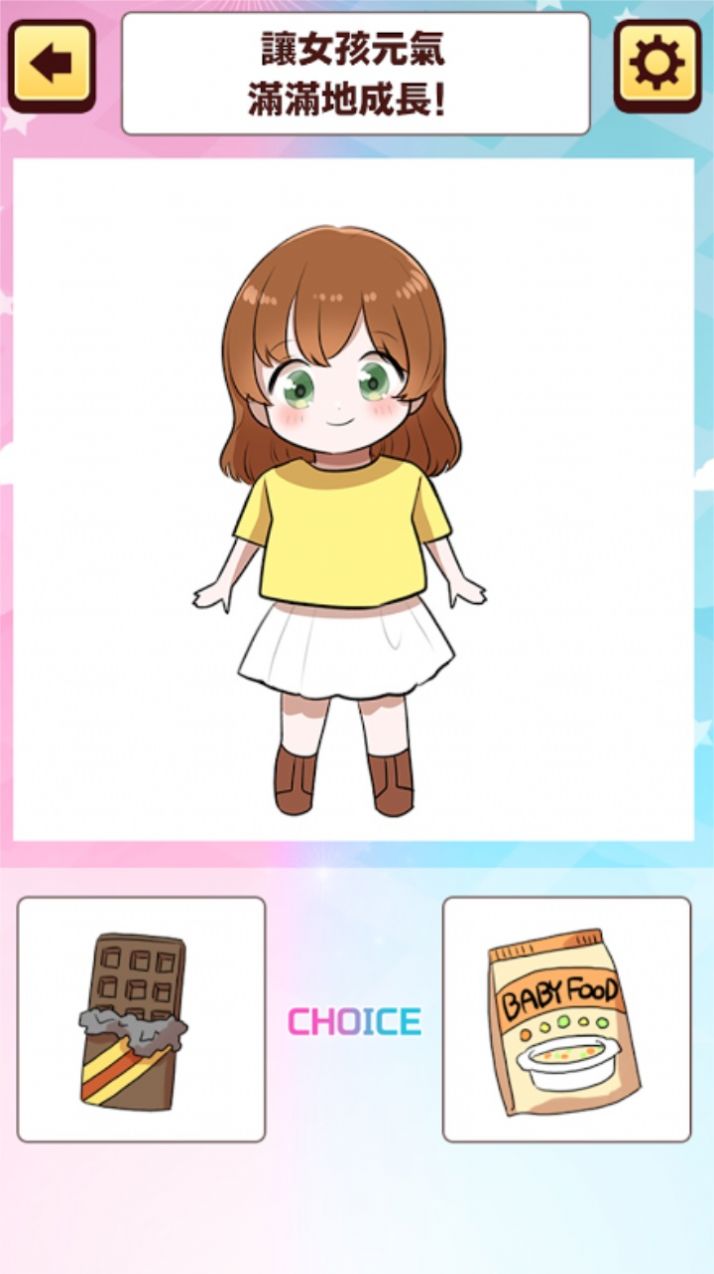Go back using the arrow button
Viewport: 714px width, 1274px height.
[x=52, y=65]
